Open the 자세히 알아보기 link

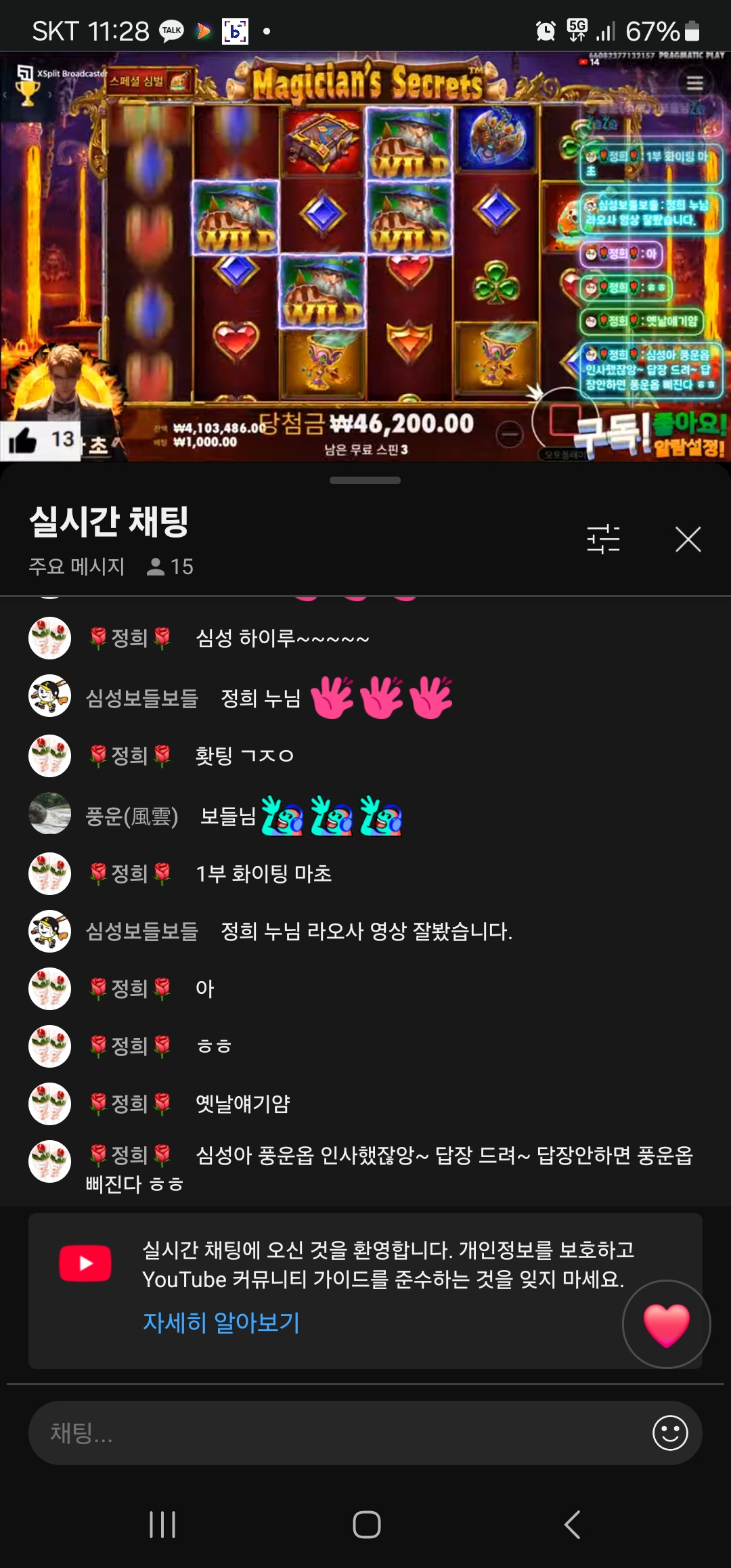[221, 1322]
